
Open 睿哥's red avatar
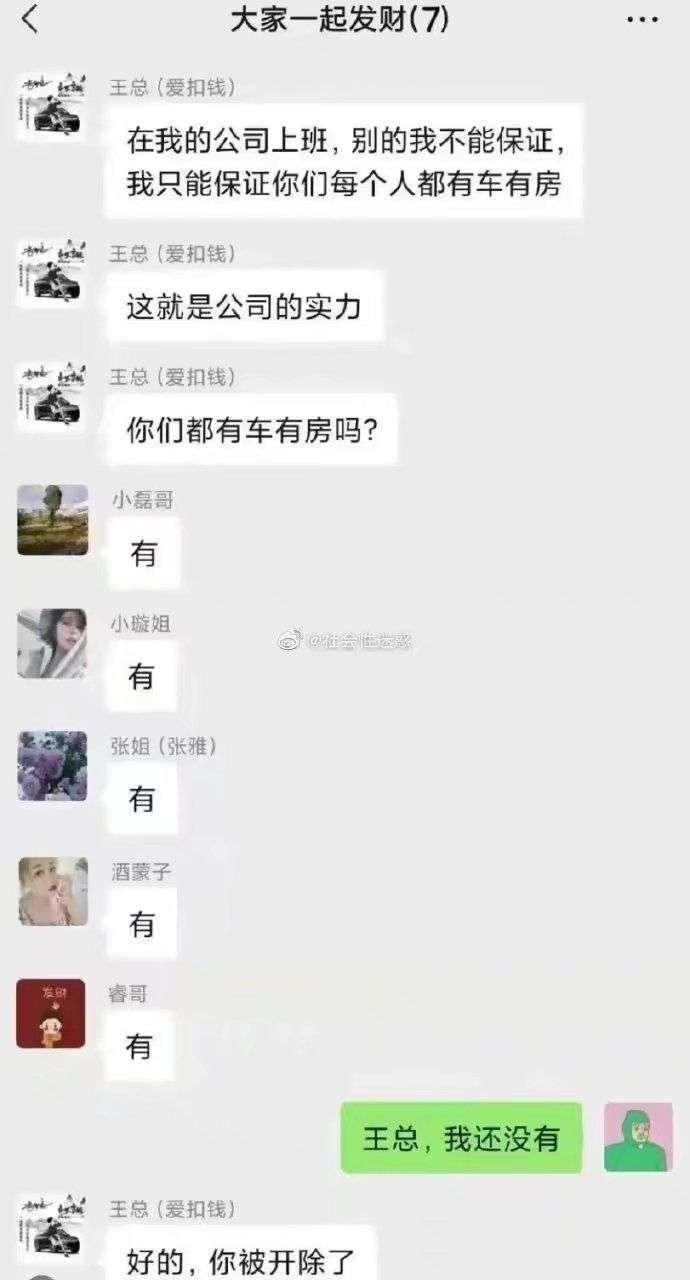pyautogui.click(x=50, y=1014)
